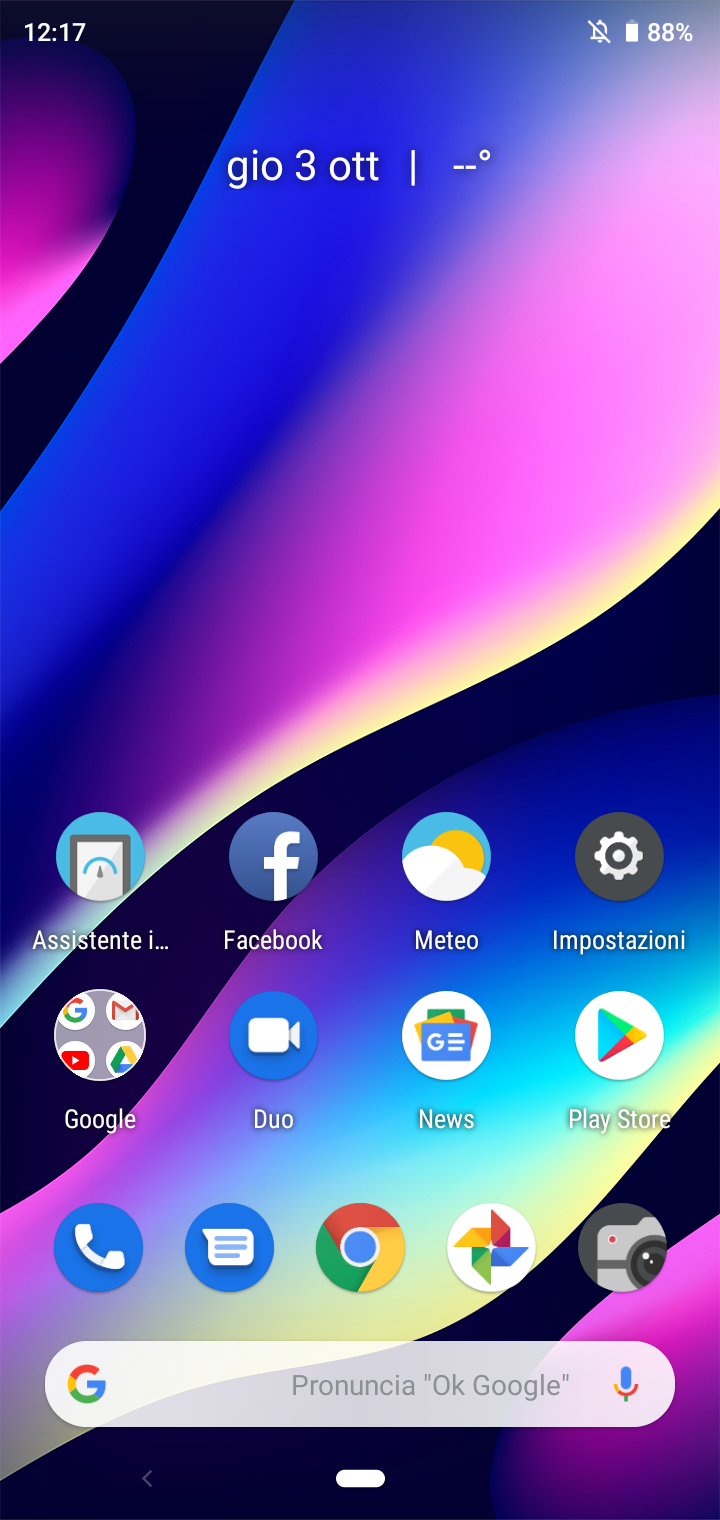Open the Messages app
This screenshot has width=720, height=1520.
coord(229,1247)
